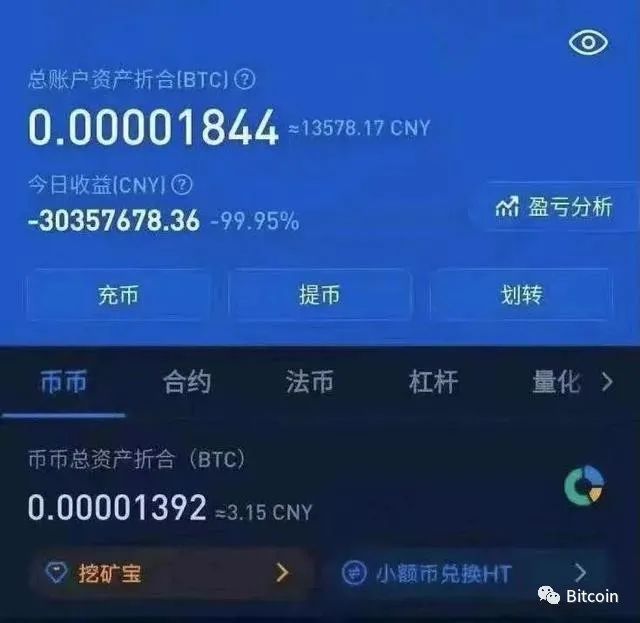The height and width of the screenshot is (623, 640).
Task: Tap the 充币 deposit button
Action: 118,295
